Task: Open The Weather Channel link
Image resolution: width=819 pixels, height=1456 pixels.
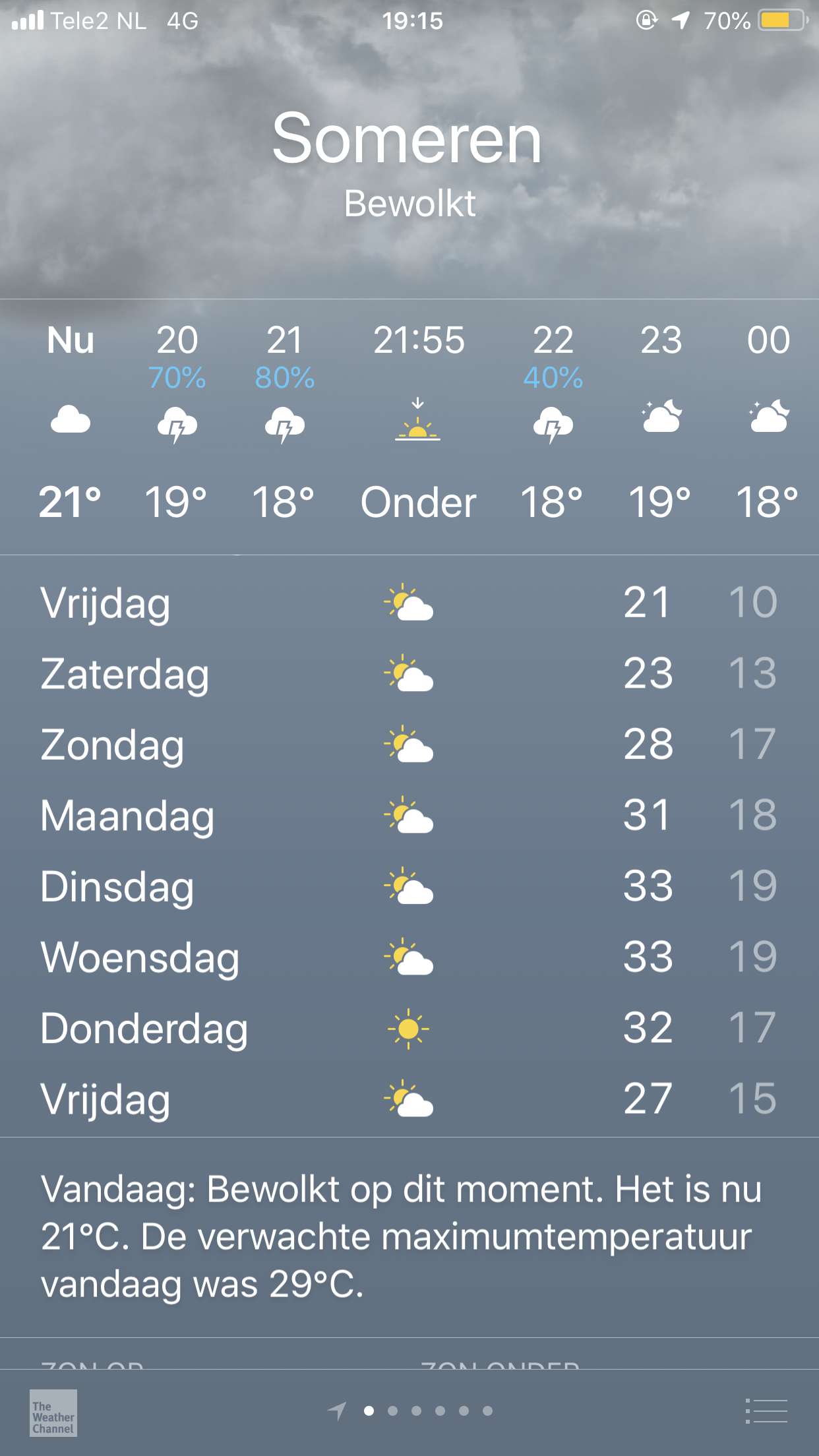Action: point(53,1412)
